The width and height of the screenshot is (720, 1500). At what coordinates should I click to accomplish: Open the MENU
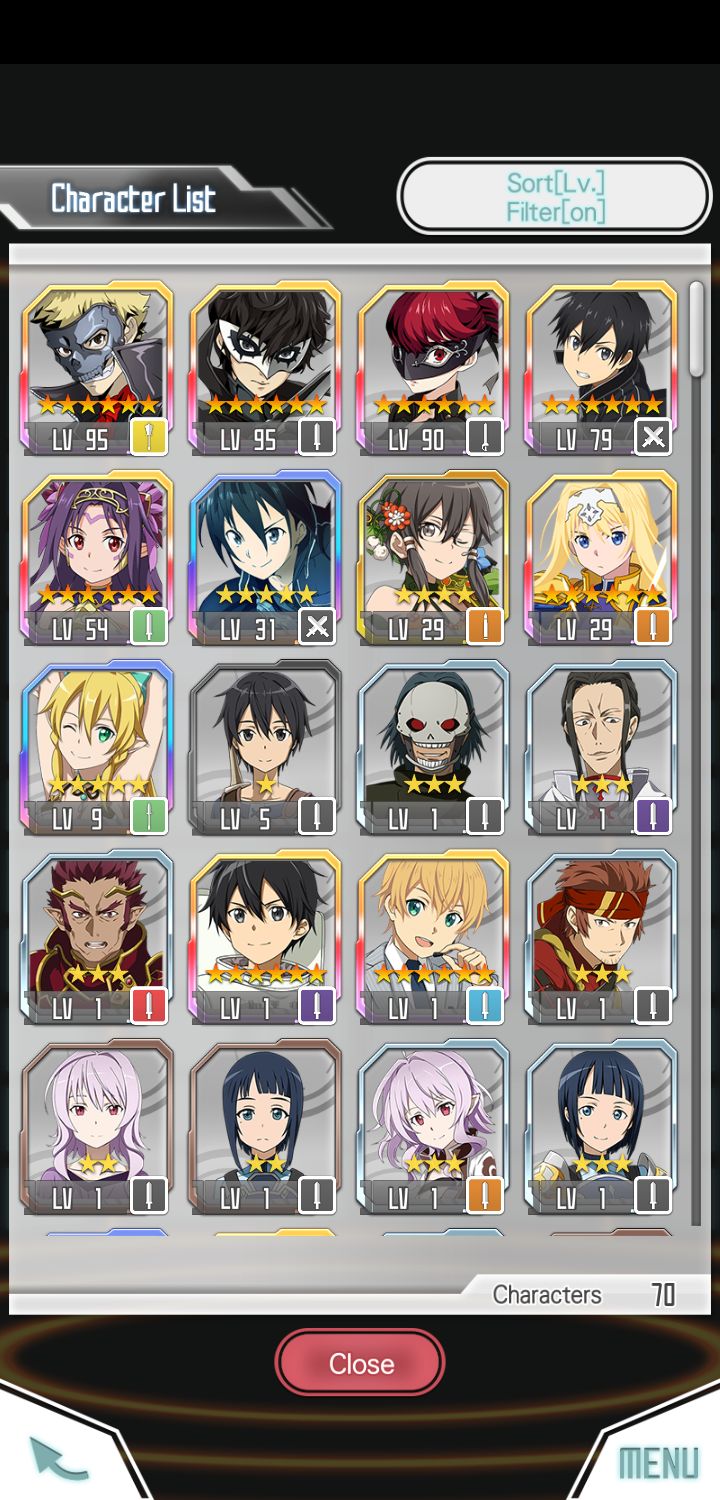(x=658, y=1462)
